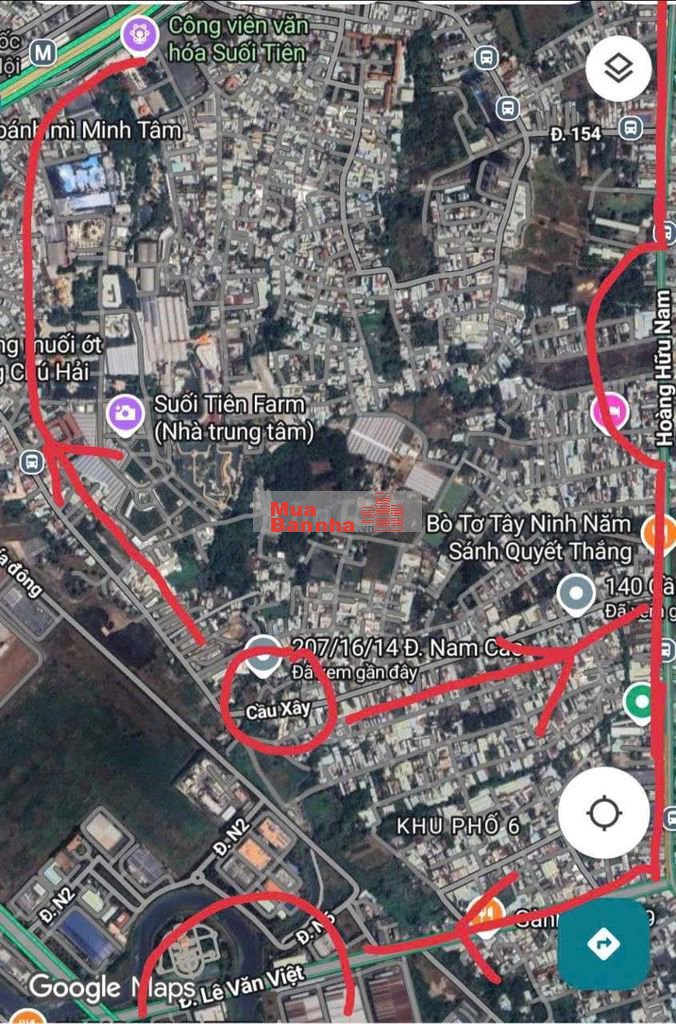Select the Công viên văn hóa Suối Tiên pin

point(139,34)
